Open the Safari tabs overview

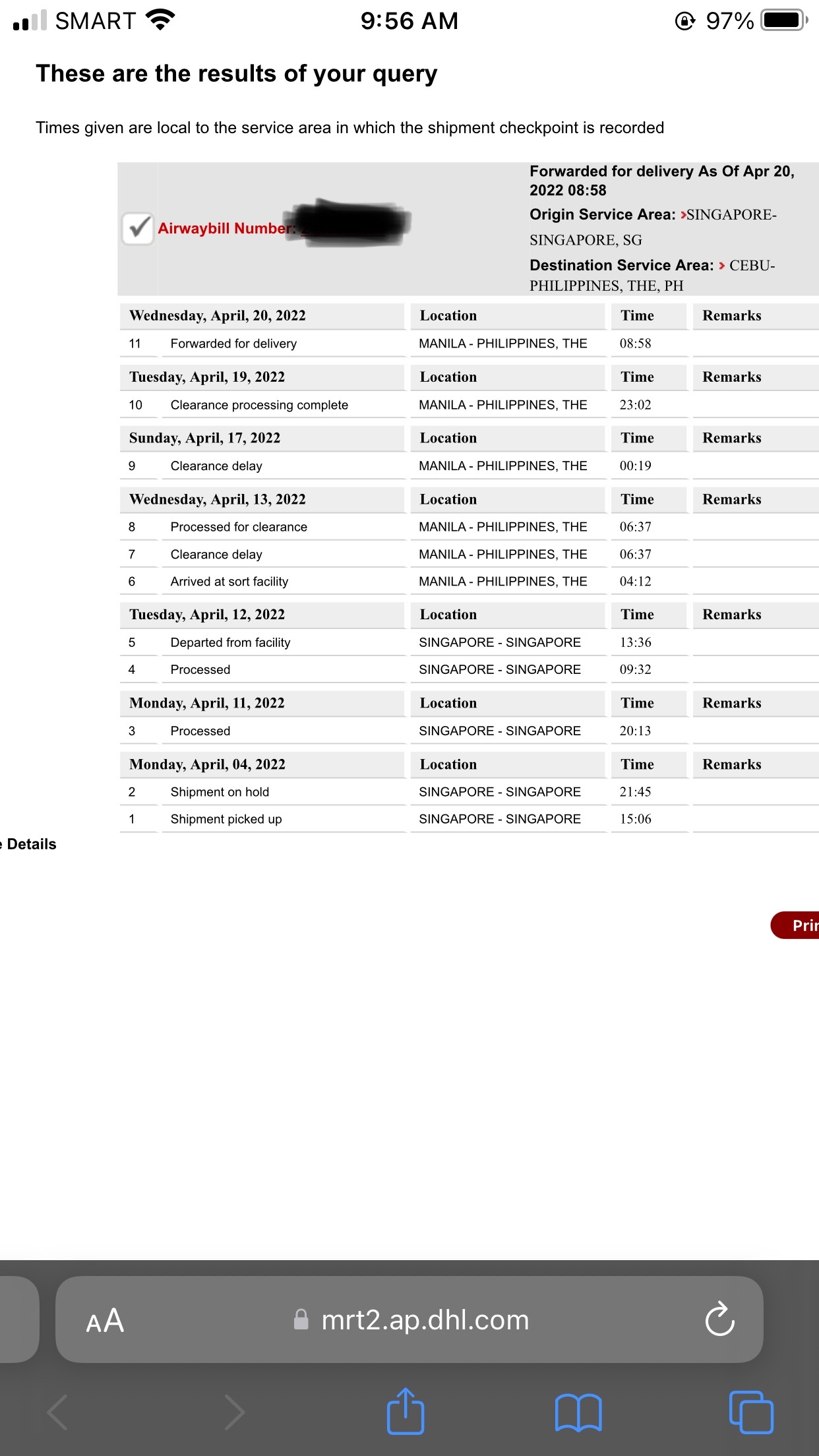tap(751, 1412)
